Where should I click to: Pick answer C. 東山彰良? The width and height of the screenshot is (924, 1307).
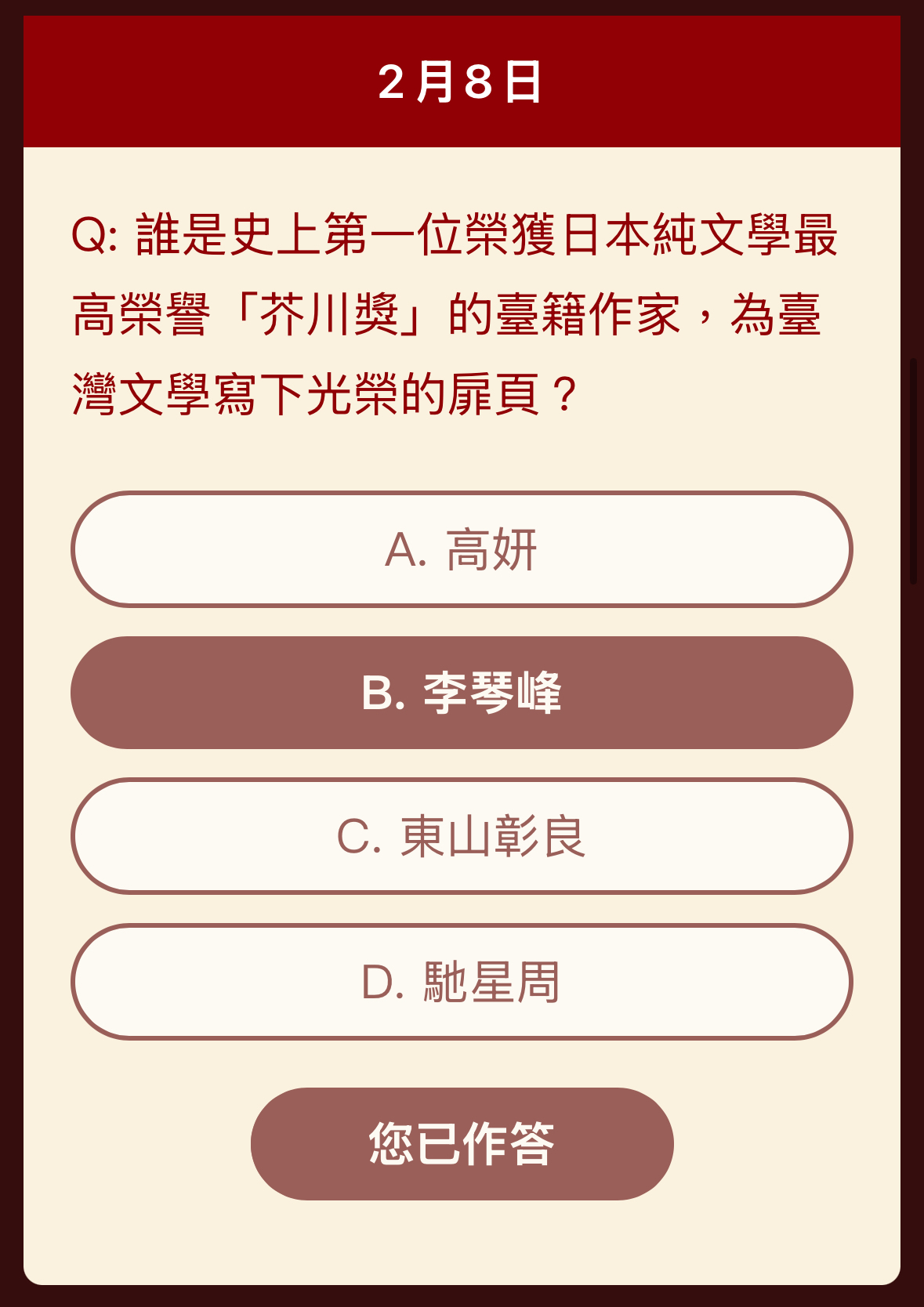[x=462, y=836]
